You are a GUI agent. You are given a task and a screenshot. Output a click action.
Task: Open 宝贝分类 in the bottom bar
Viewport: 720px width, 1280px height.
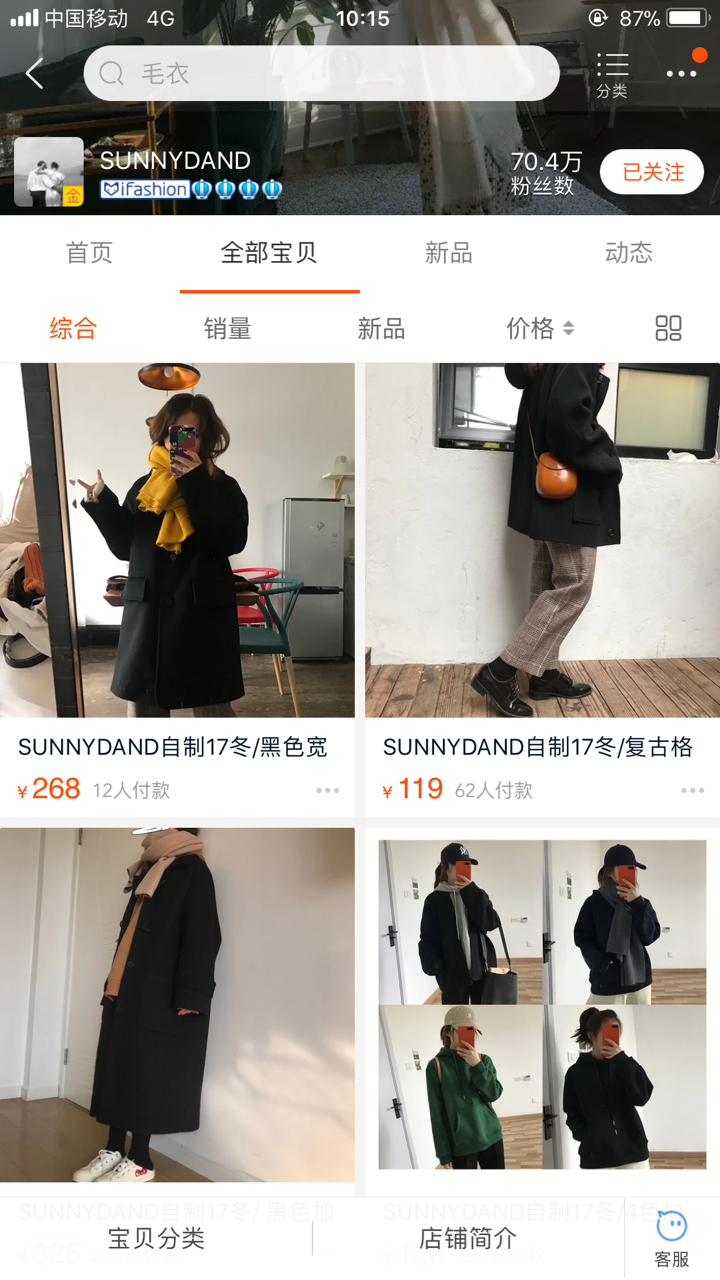[156, 1238]
